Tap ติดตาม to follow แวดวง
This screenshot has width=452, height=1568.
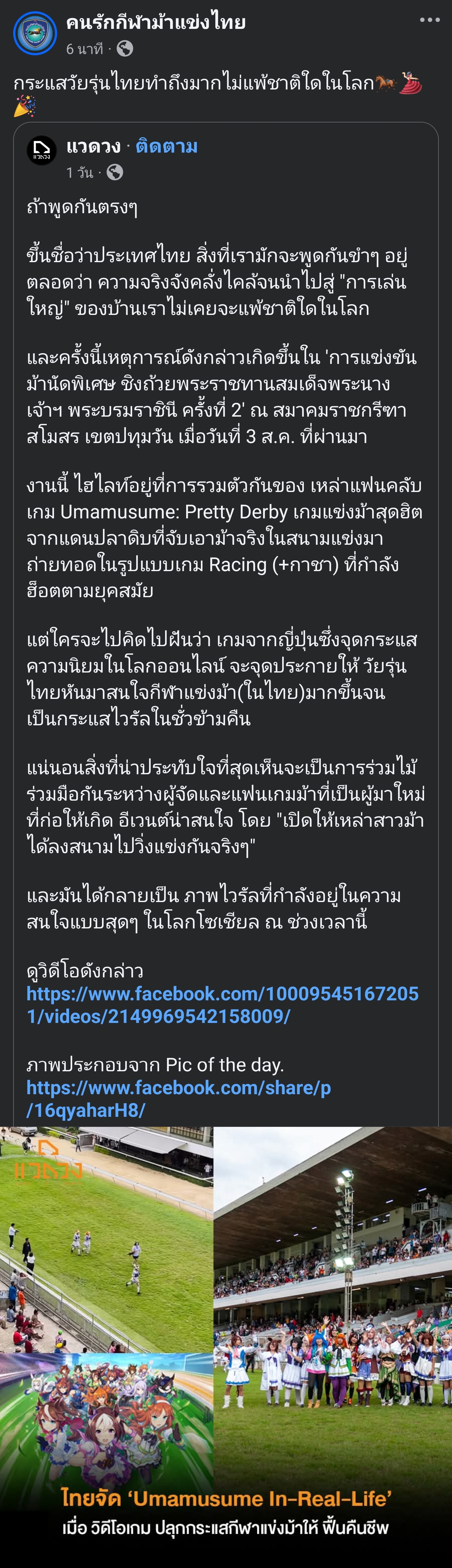click(166, 147)
